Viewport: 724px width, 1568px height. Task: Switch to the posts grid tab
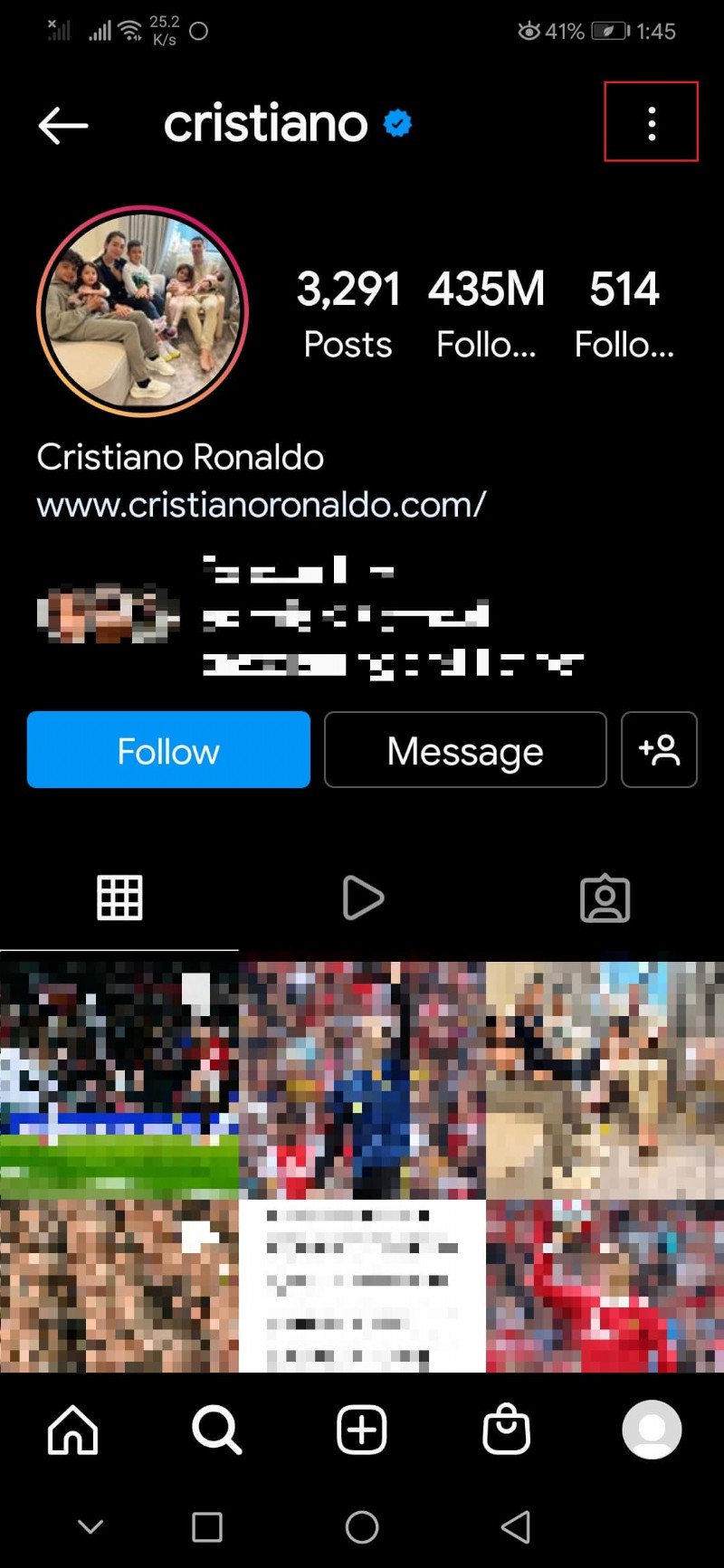[x=119, y=898]
